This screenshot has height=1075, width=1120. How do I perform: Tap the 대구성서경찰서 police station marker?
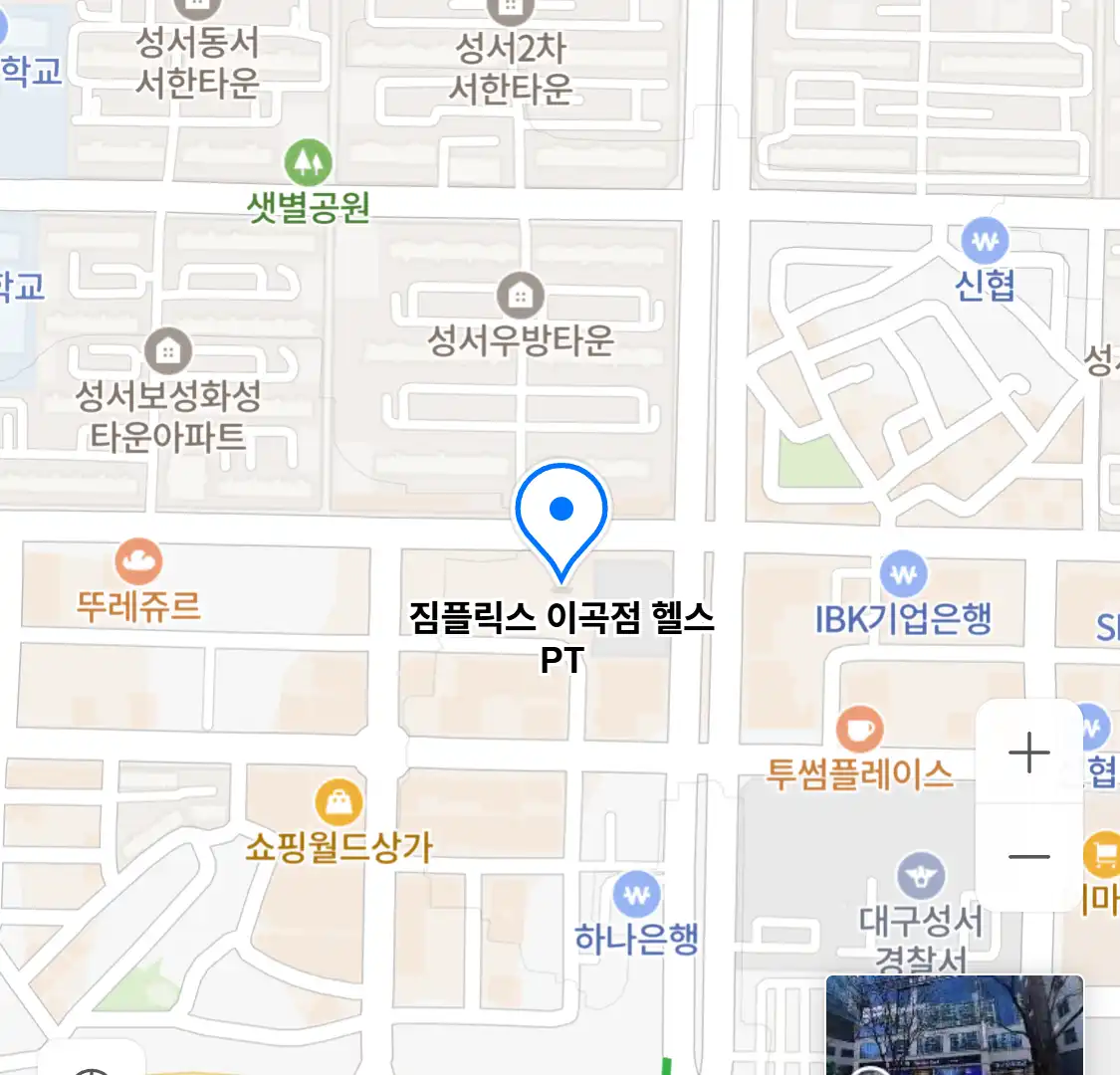coord(921,877)
